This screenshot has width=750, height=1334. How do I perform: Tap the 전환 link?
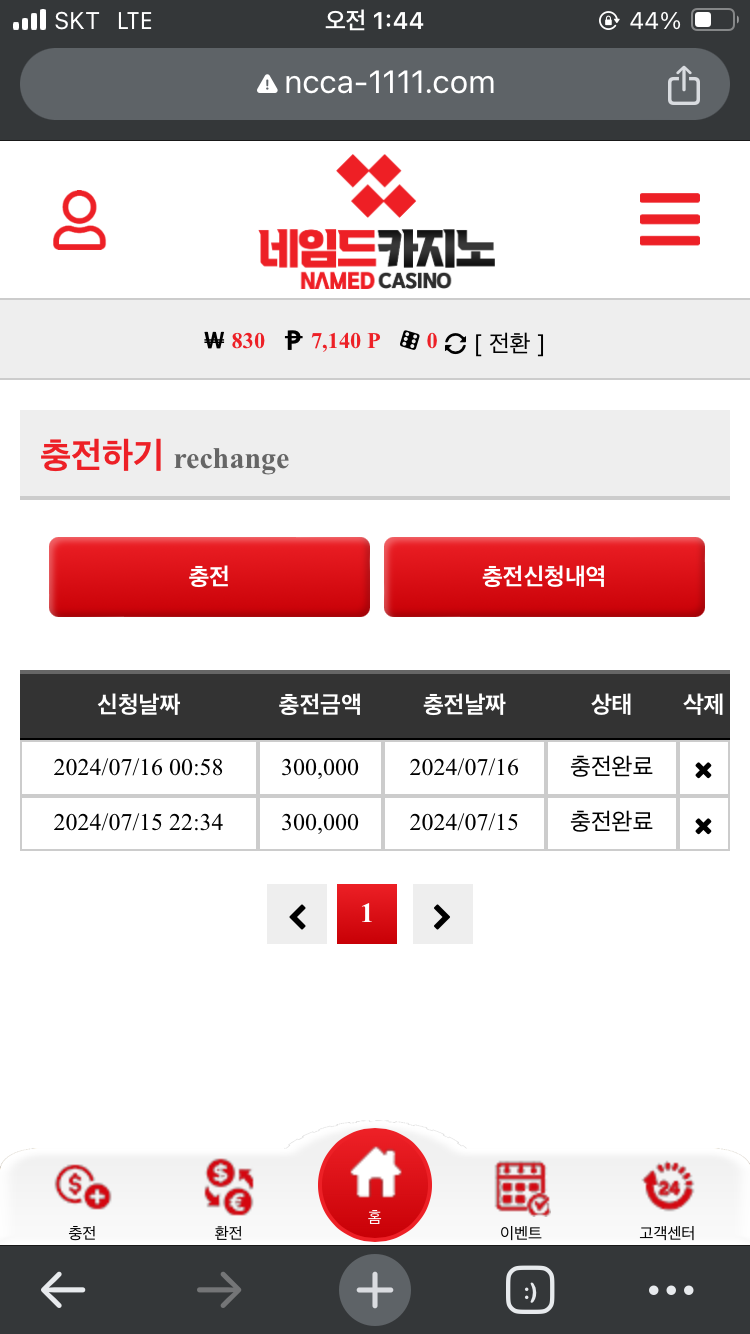pos(510,343)
